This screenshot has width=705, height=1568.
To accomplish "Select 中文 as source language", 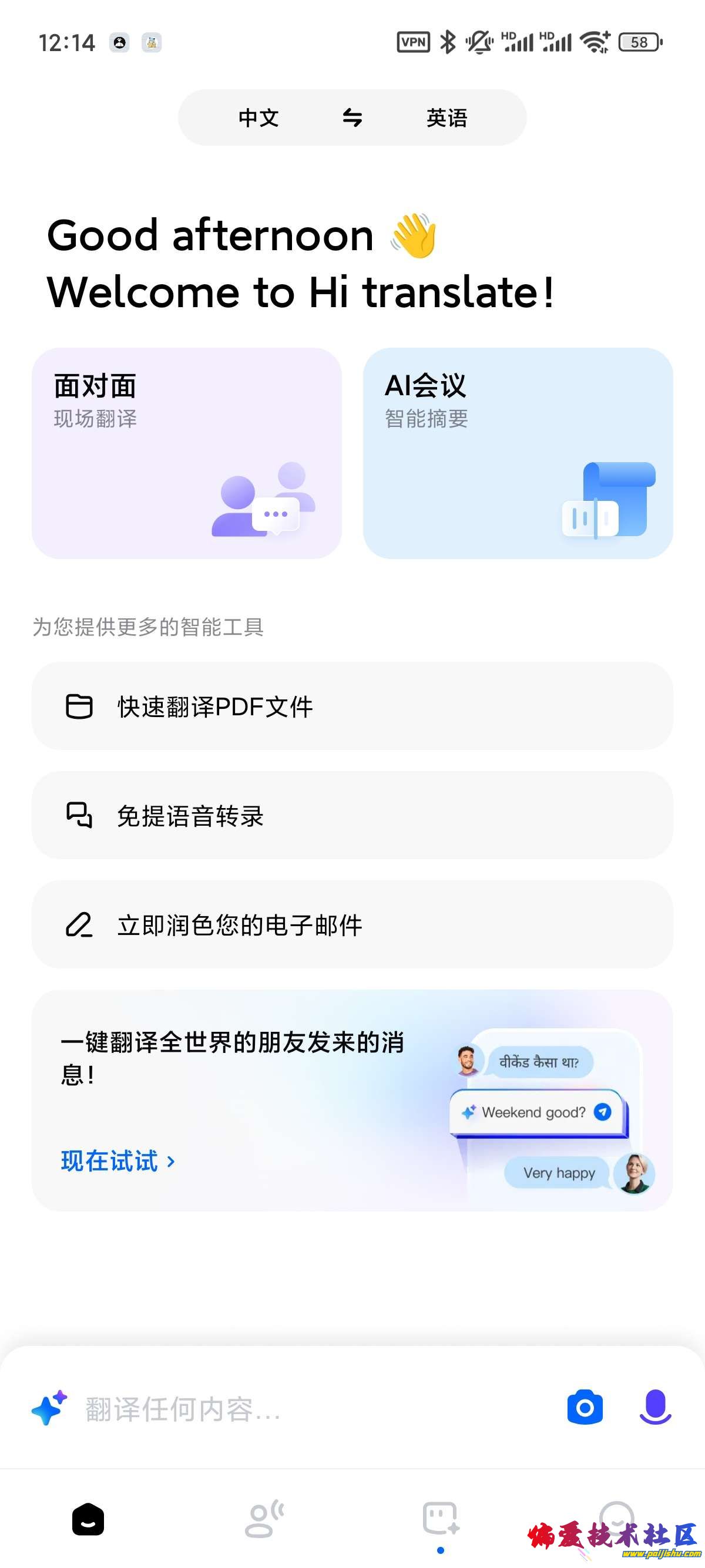I will 258,117.
